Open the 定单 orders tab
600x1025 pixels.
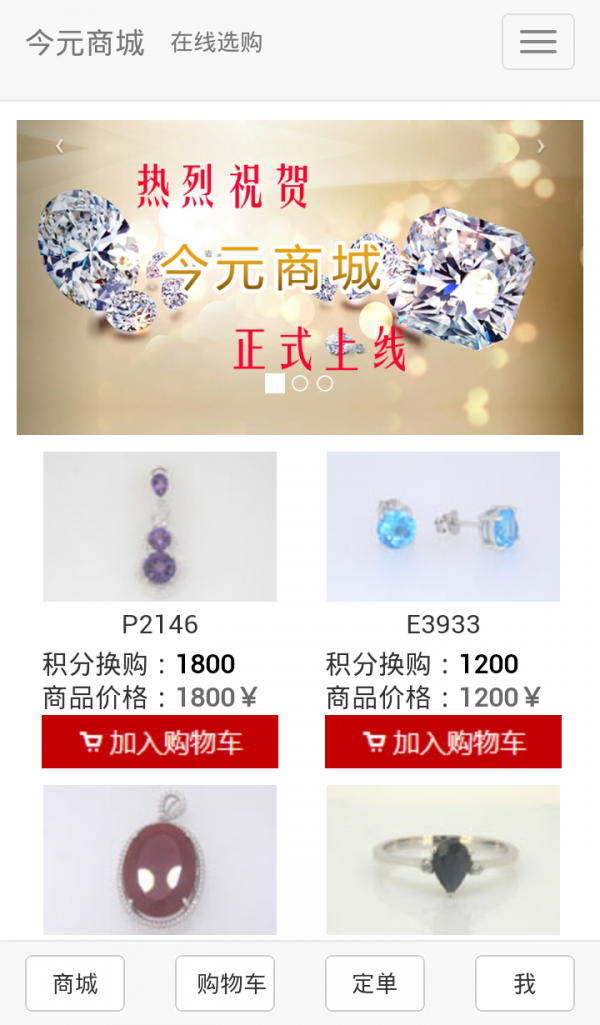375,984
